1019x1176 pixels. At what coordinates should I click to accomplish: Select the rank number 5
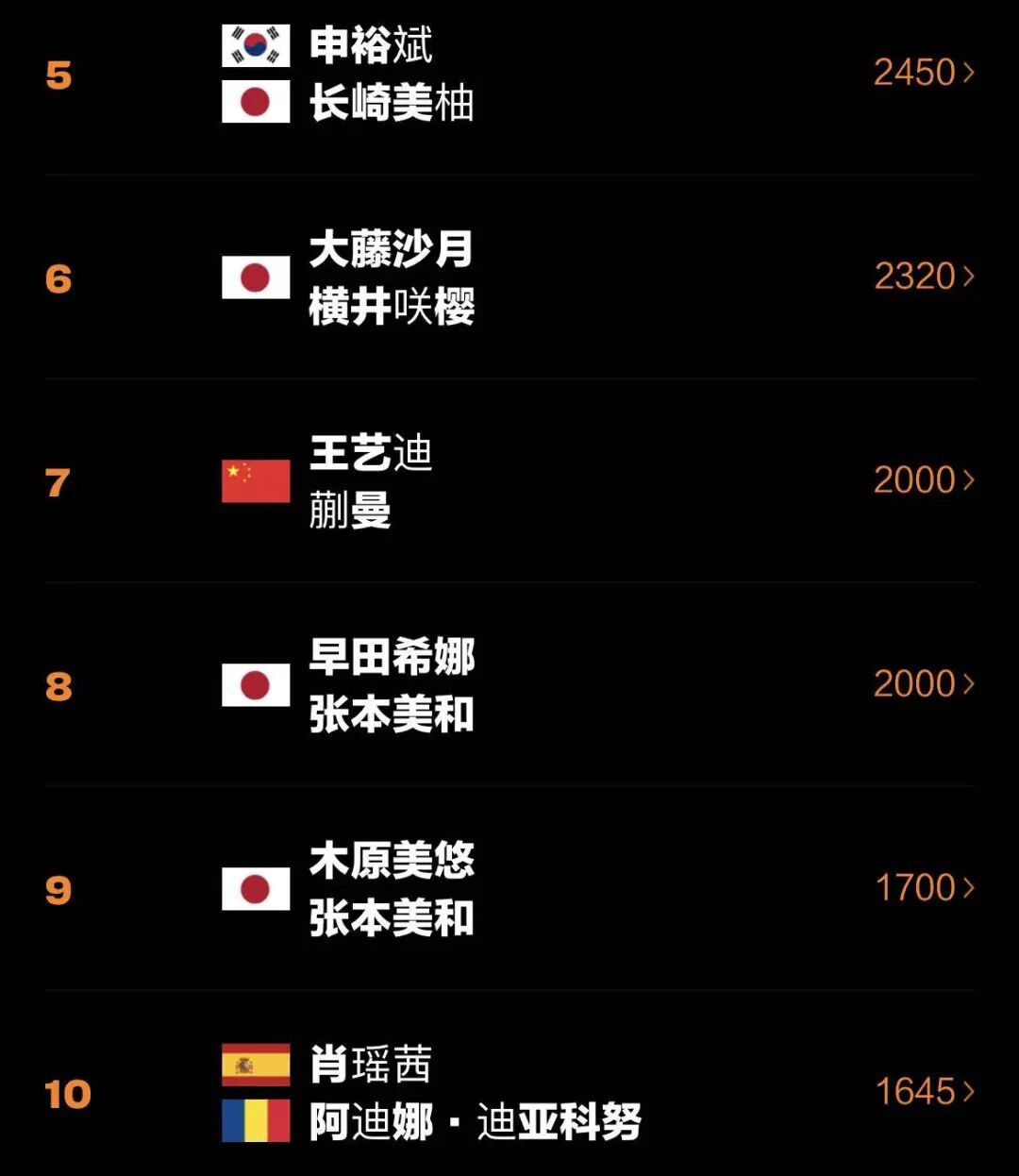(x=59, y=74)
